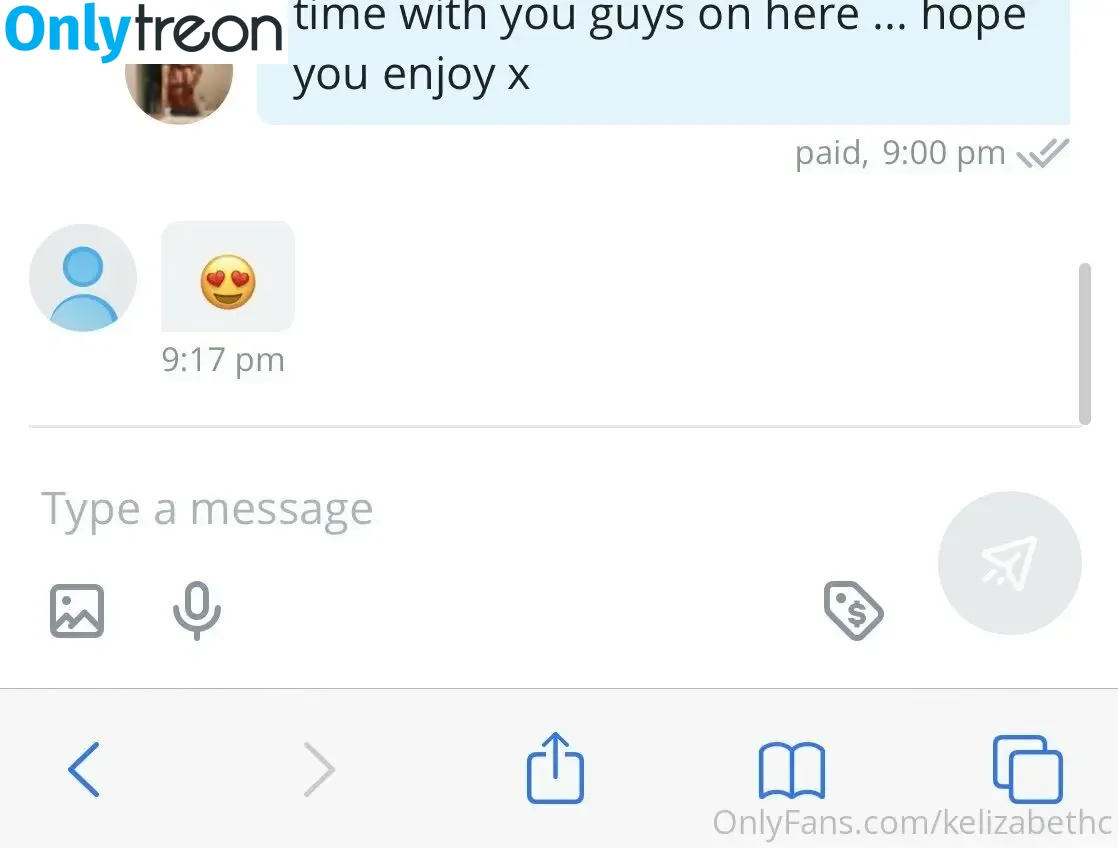
Task: Open the sender's profile avatar beside the emoji
Action: tap(83, 278)
